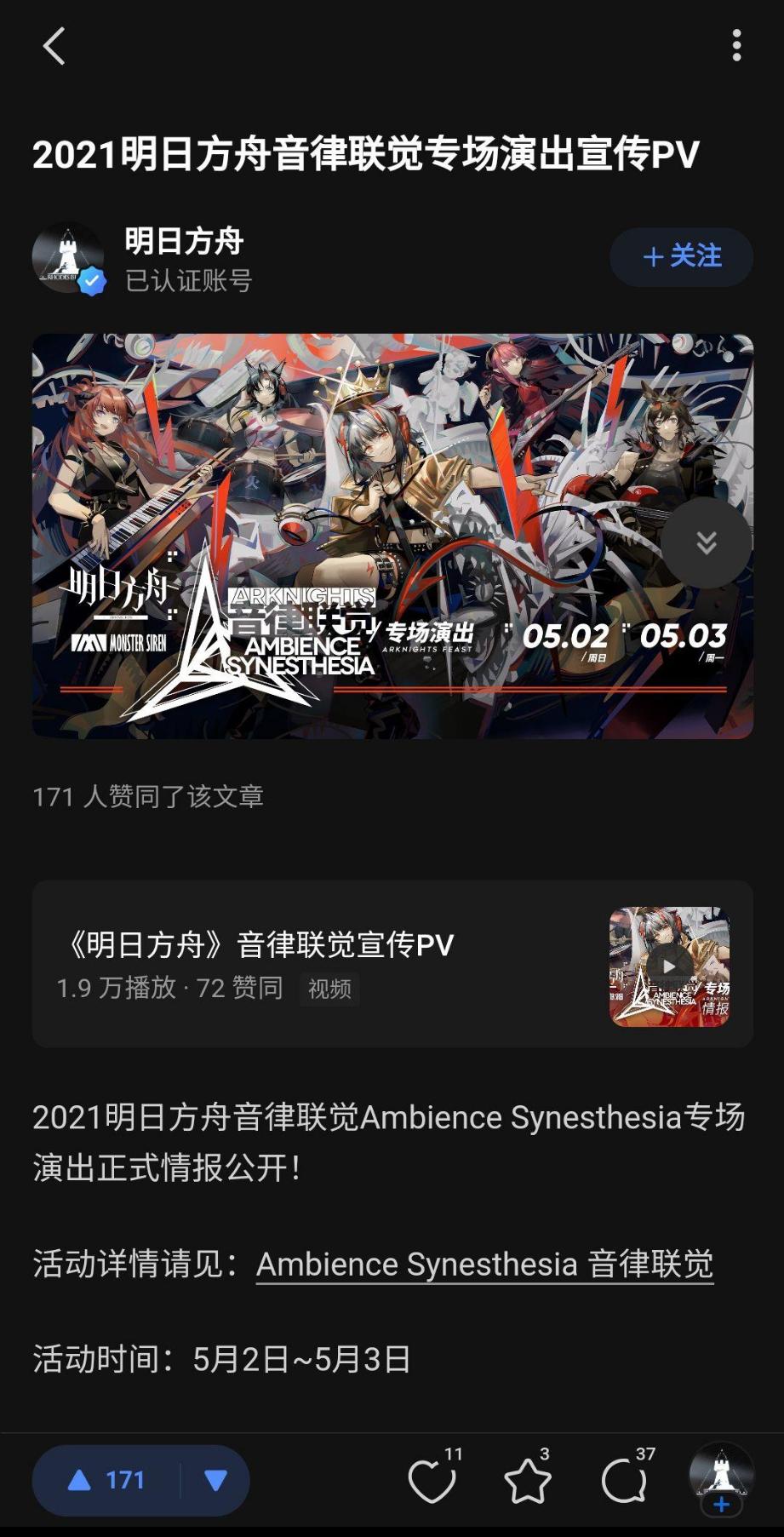Tap the double-chevron jump-down button
784x1537 pixels.
point(707,542)
